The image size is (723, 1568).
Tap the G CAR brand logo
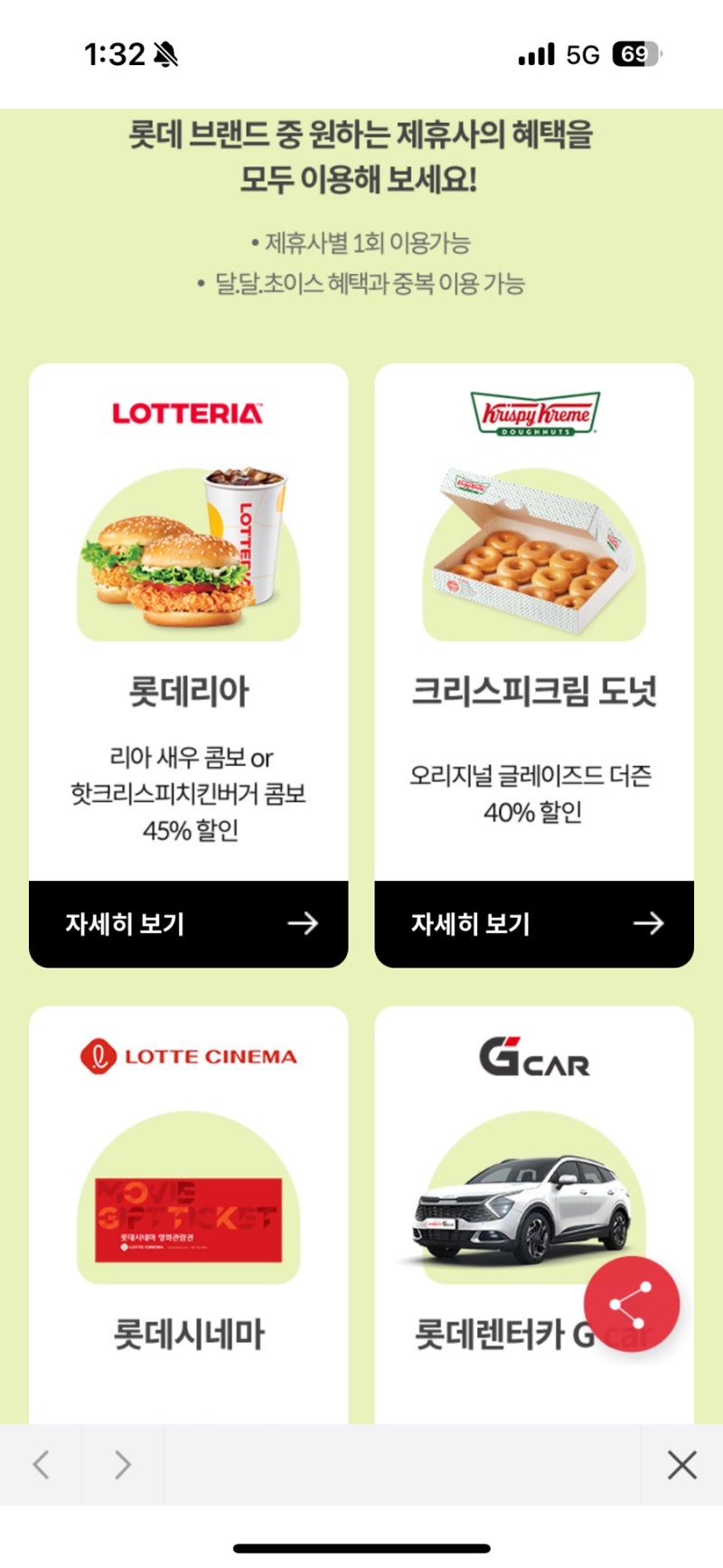pos(534,1054)
